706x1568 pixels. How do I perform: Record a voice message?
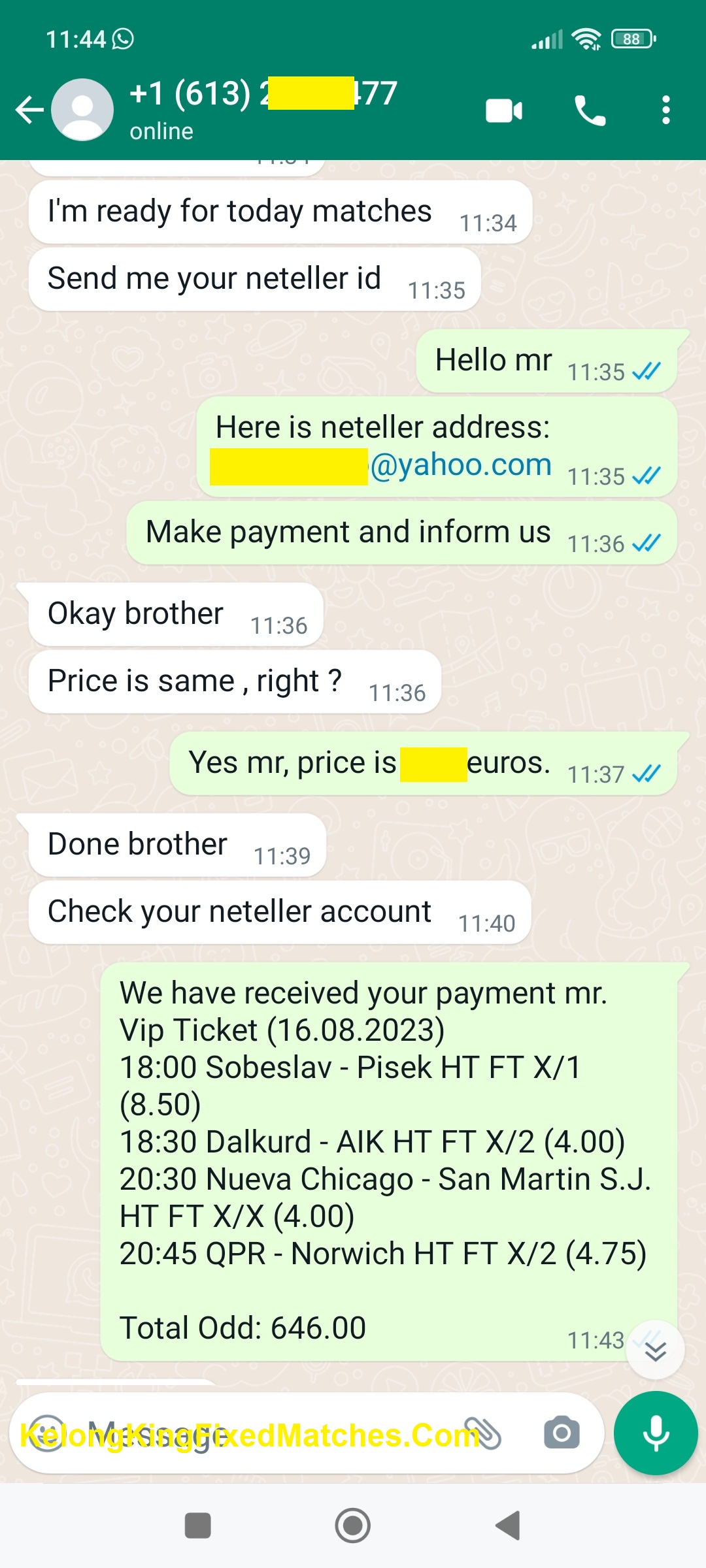click(x=656, y=1433)
